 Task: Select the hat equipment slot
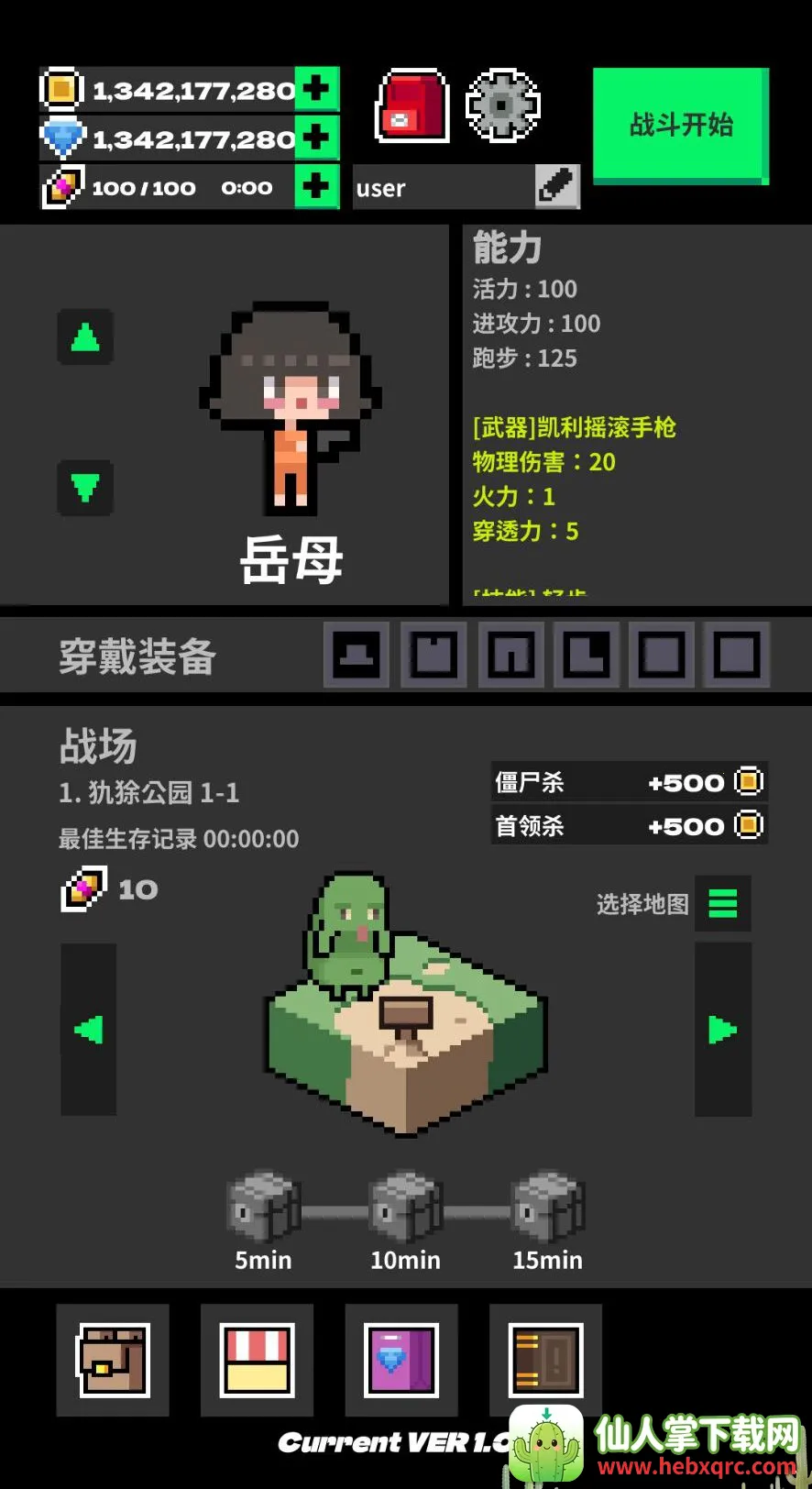point(357,655)
